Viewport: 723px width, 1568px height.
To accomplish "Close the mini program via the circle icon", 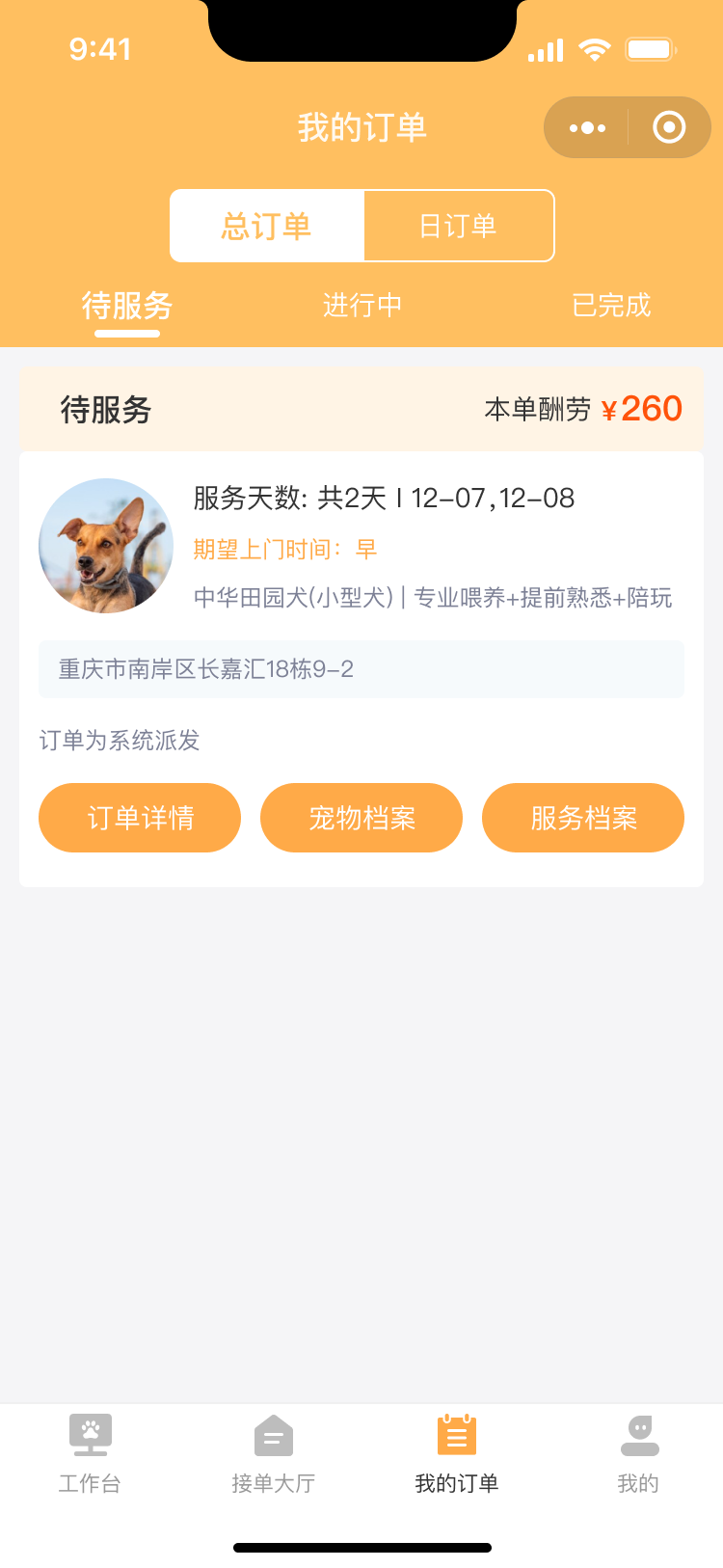I will coord(669,127).
